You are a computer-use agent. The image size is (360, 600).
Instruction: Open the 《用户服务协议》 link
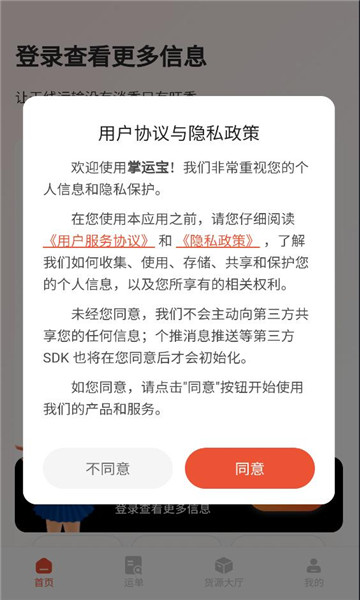tap(99, 241)
